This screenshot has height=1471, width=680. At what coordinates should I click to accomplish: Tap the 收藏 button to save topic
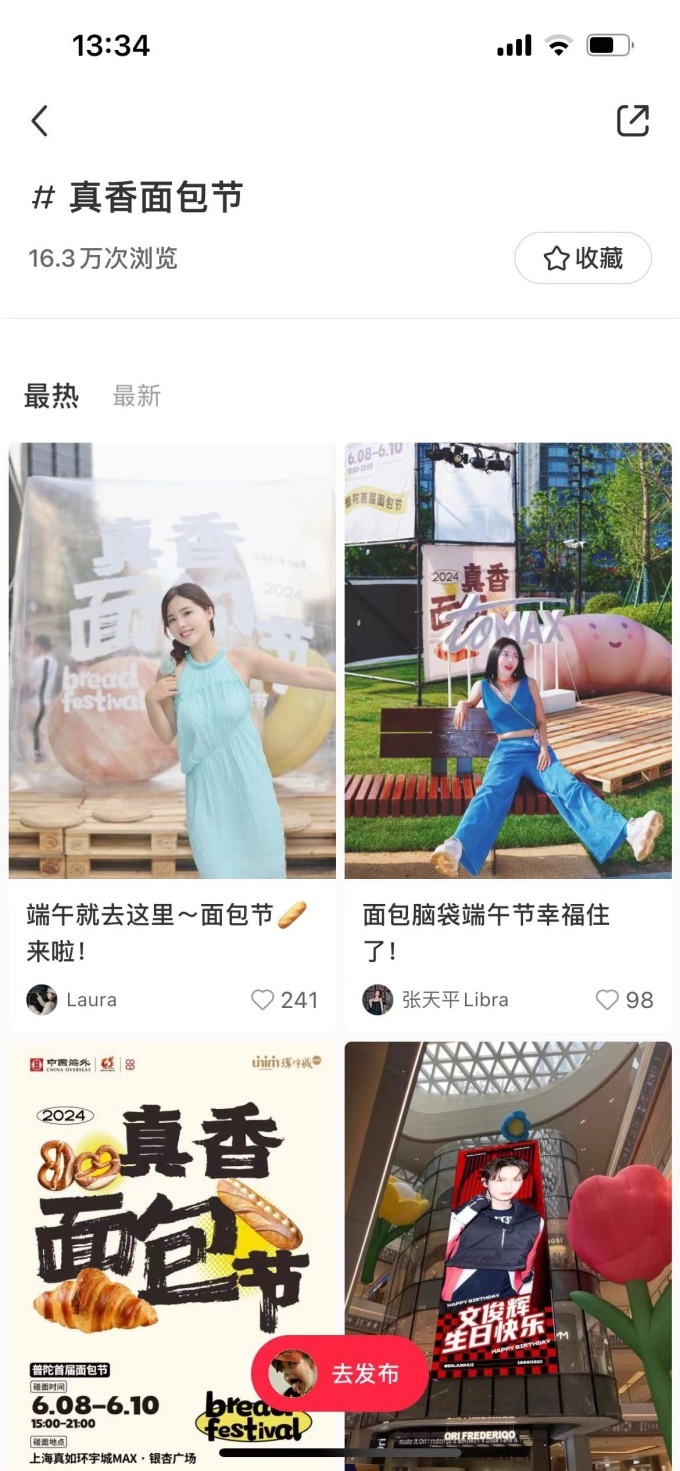pos(583,259)
